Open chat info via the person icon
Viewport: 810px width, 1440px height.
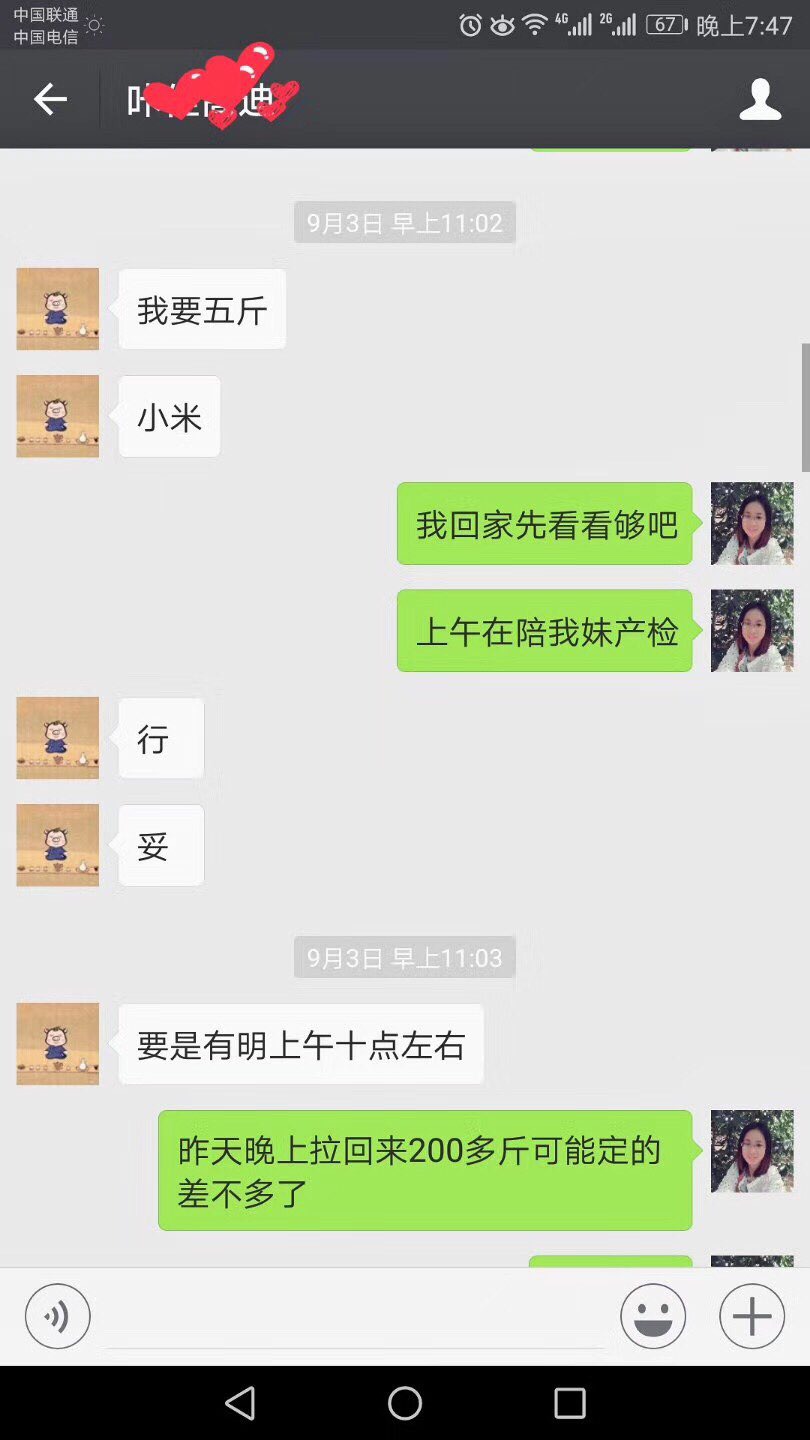760,99
